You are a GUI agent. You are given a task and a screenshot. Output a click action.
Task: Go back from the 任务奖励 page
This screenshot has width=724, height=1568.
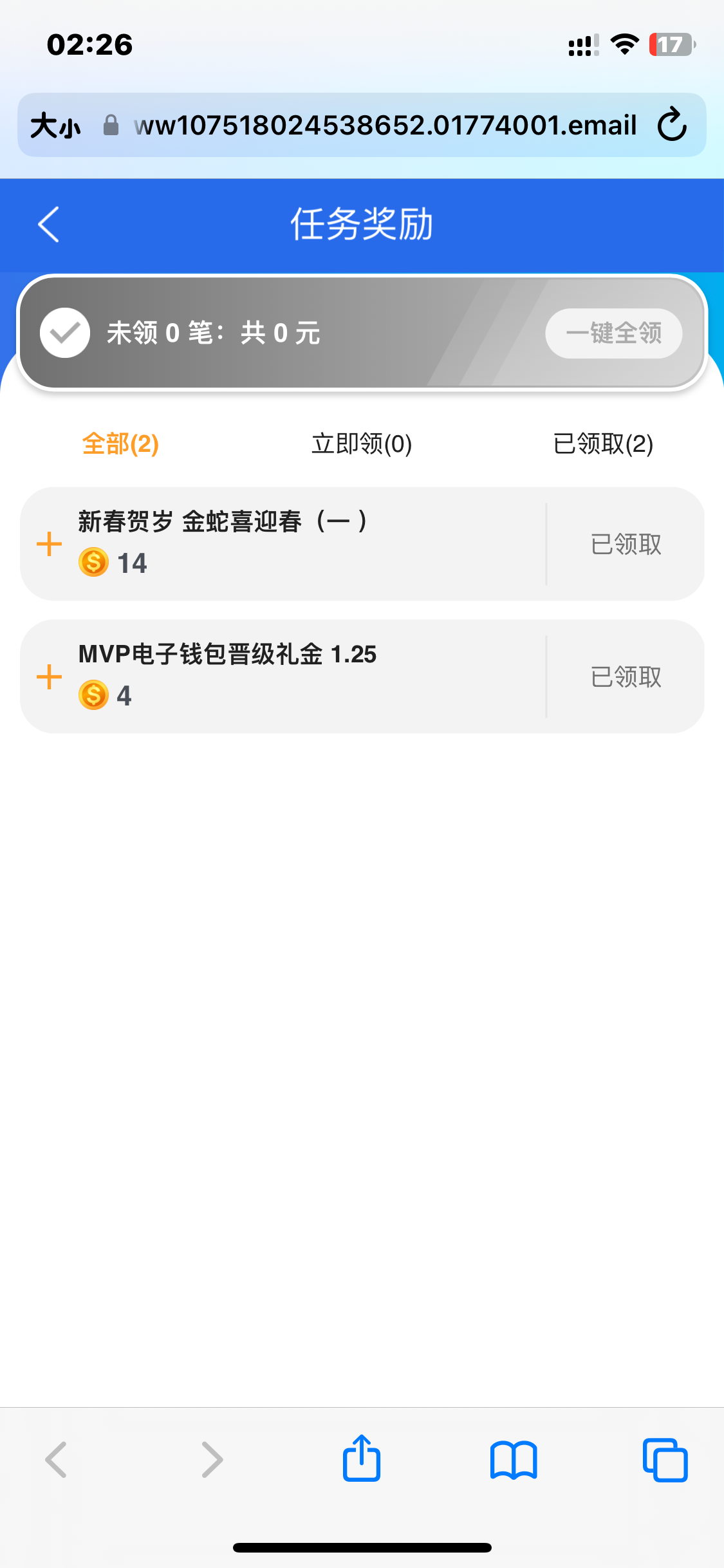pos(49,225)
